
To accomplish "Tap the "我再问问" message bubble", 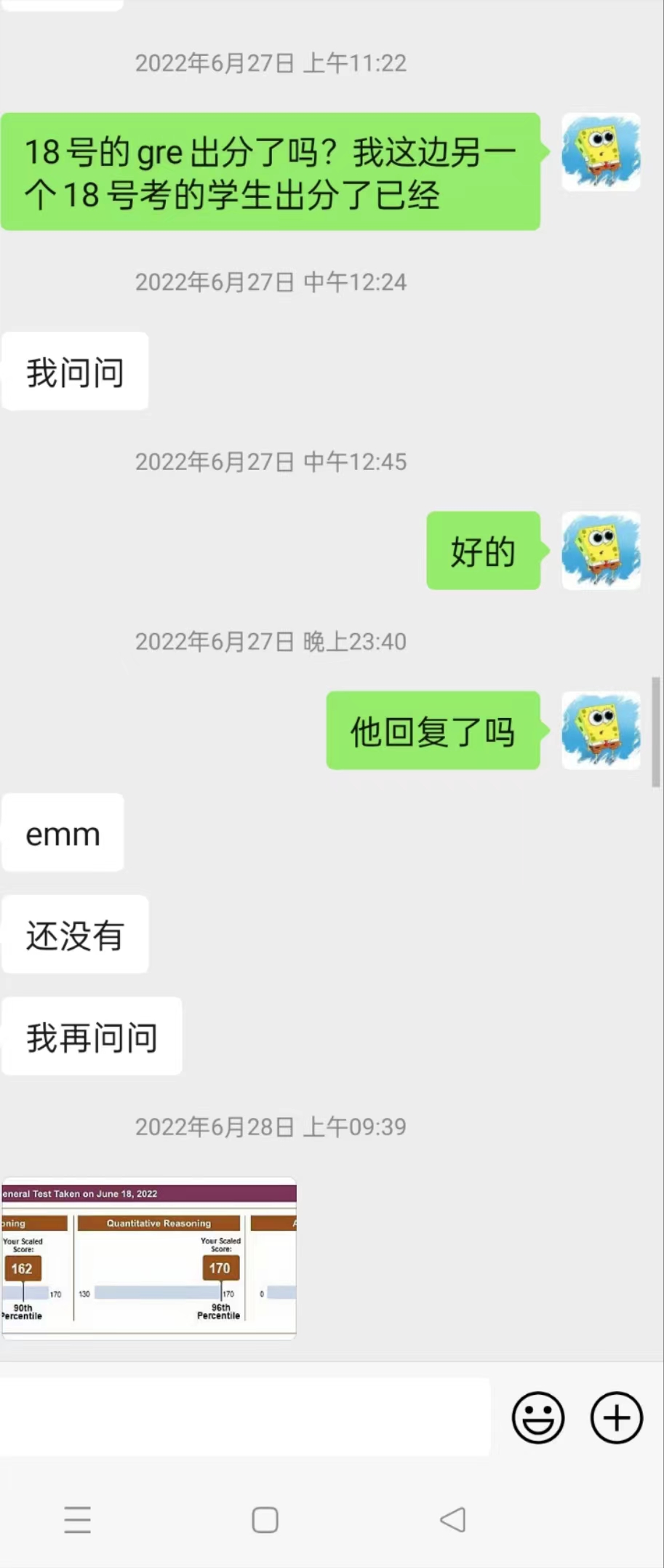I will pyautogui.click(x=92, y=1036).
